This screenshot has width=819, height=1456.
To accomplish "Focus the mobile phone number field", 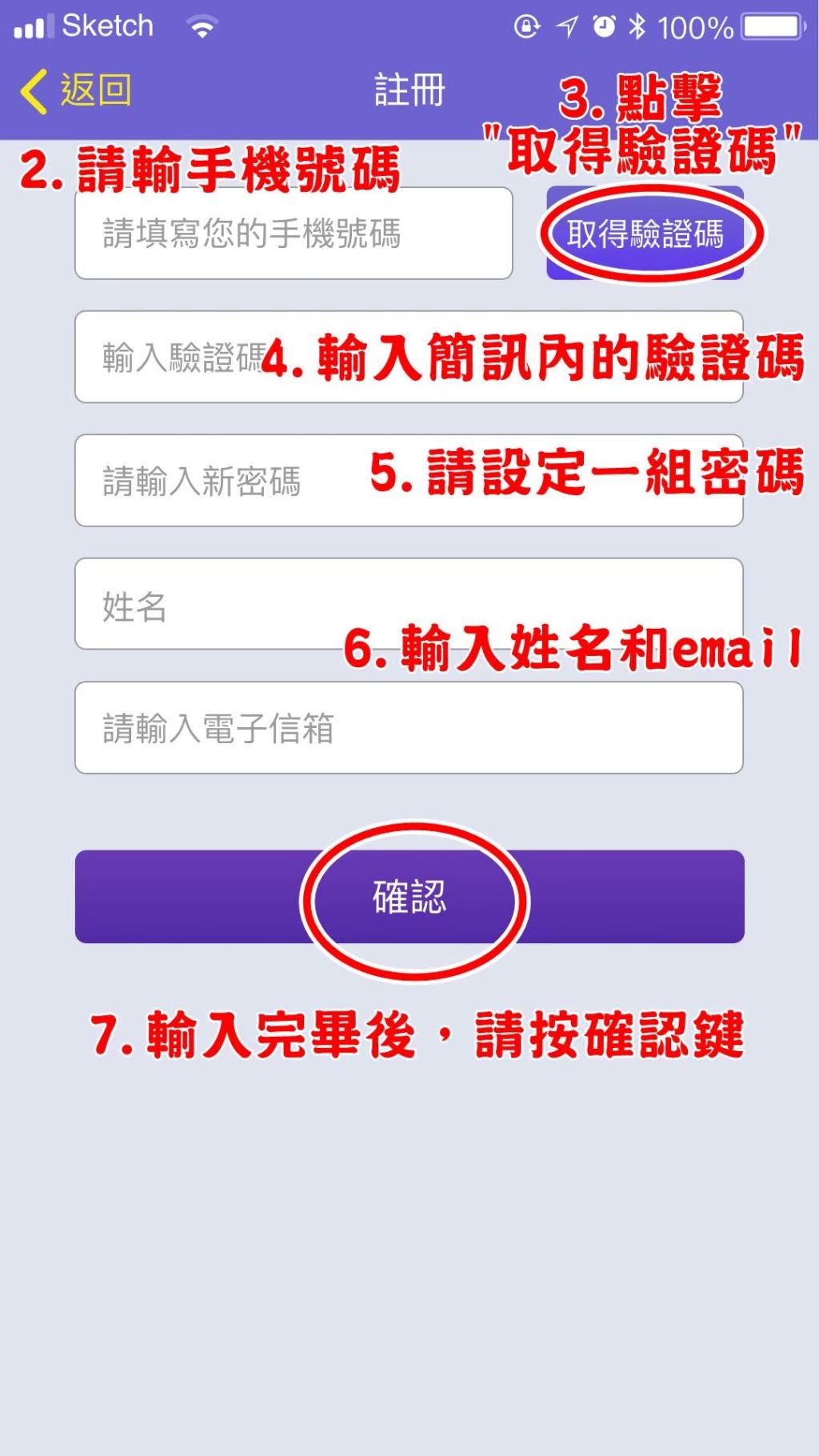I will click(294, 234).
